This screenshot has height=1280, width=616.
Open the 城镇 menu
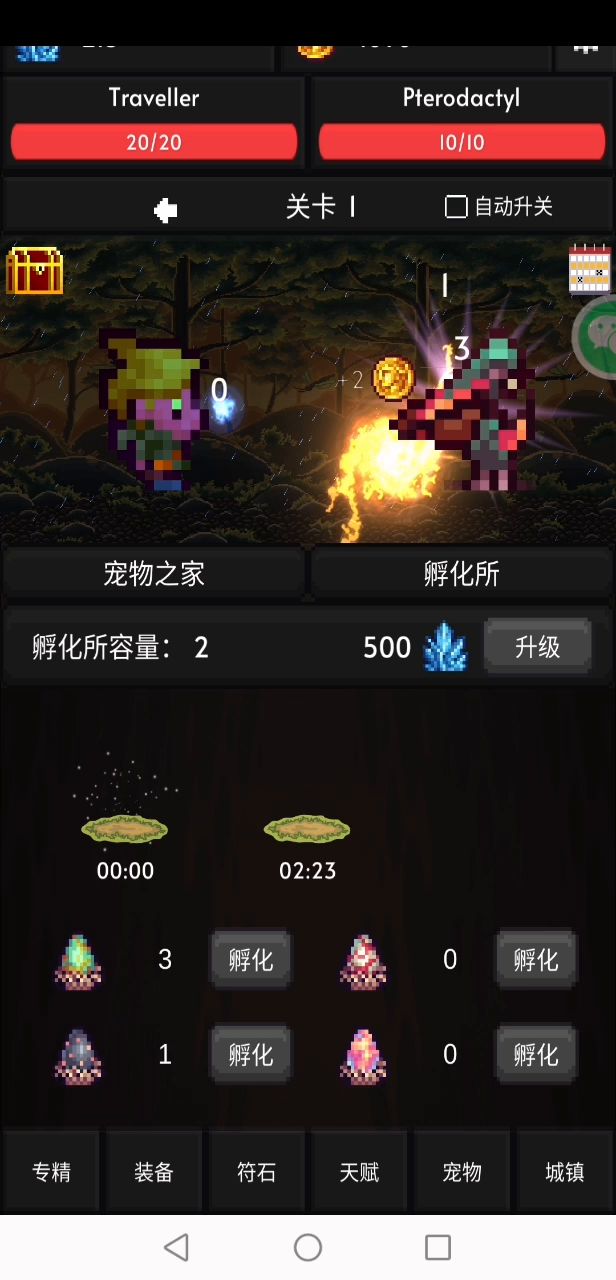(x=565, y=1172)
